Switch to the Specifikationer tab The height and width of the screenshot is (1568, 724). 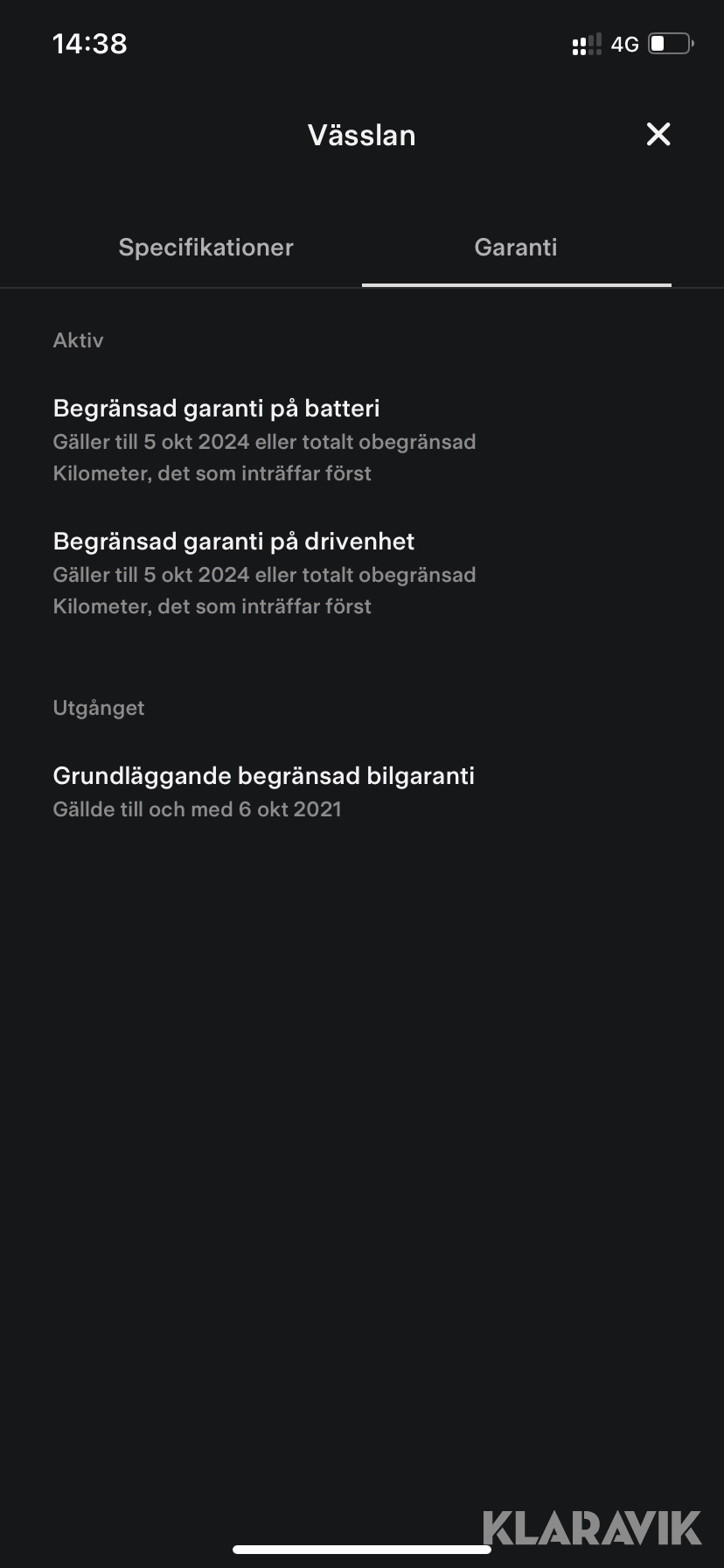pyautogui.click(x=205, y=248)
